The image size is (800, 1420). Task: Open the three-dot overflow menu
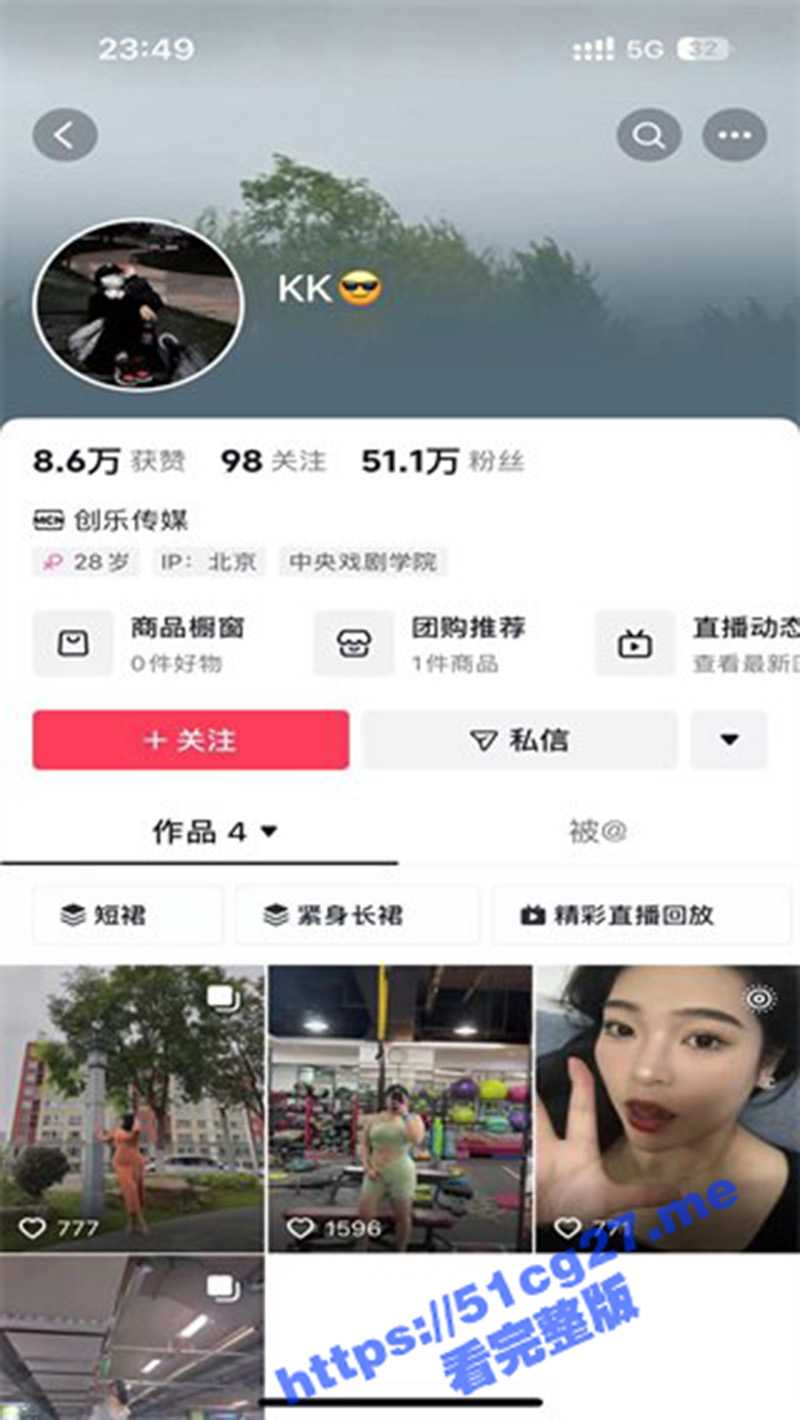(x=735, y=135)
